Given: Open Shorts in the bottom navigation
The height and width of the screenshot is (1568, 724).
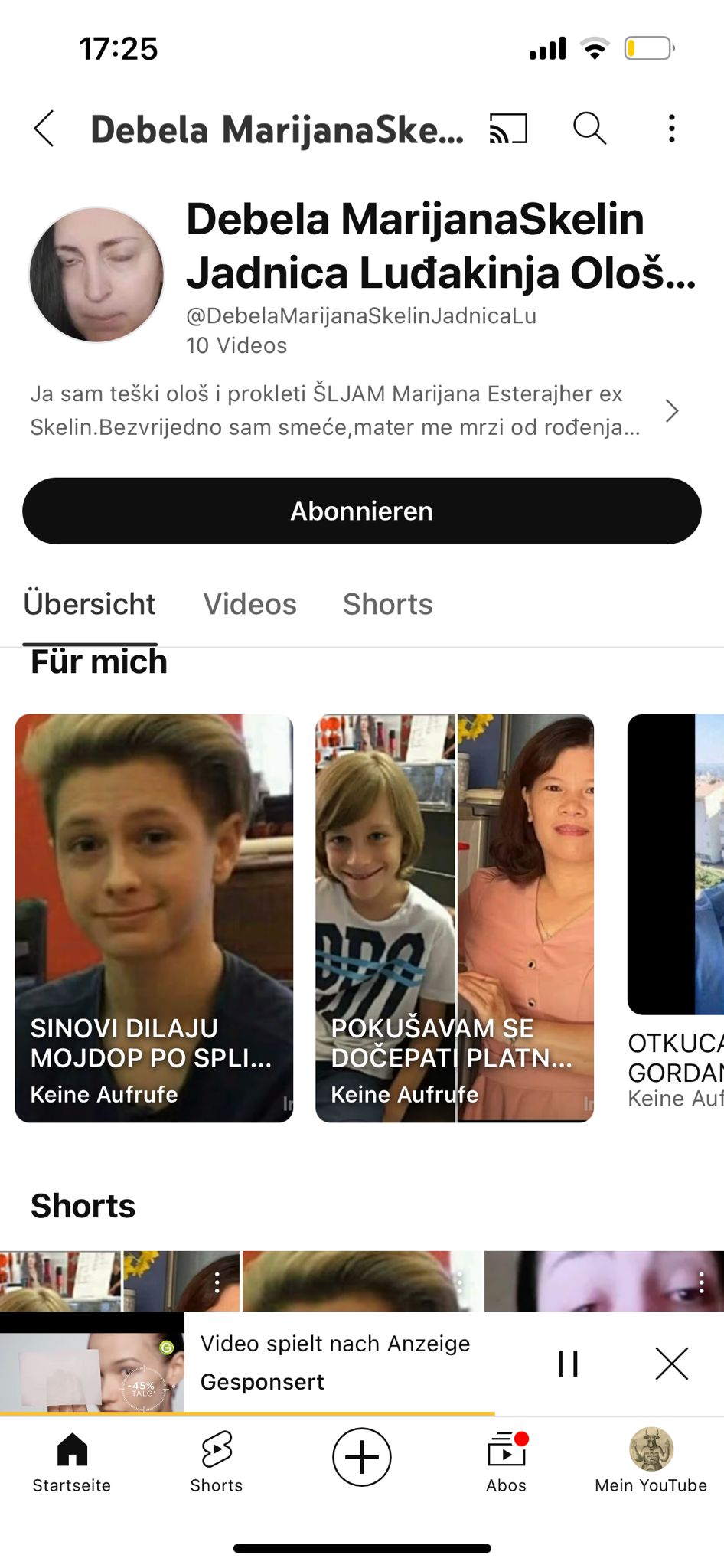Looking at the screenshot, I should (x=217, y=1462).
